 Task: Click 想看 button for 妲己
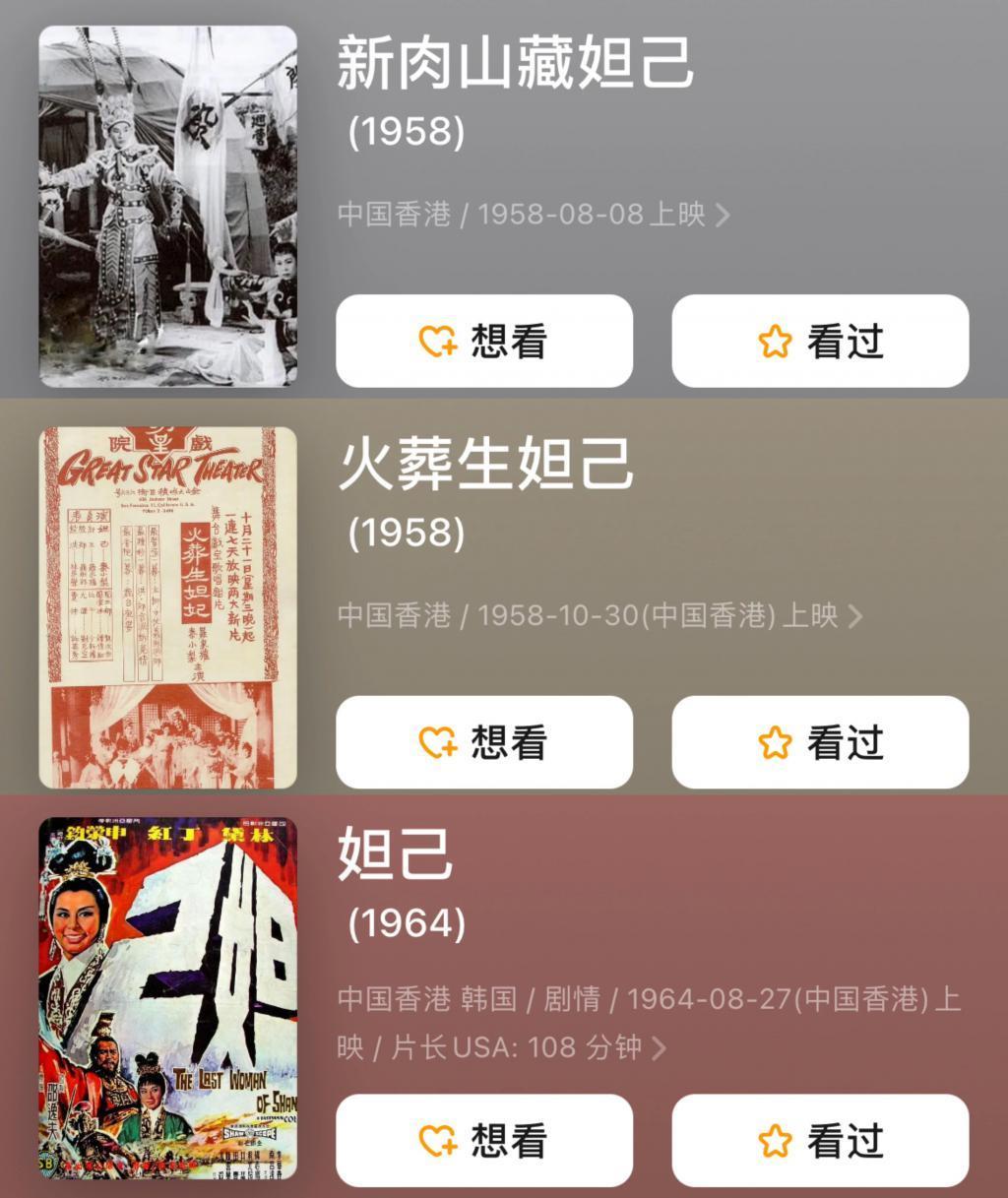pyautogui.click(x=484, y=1142)
